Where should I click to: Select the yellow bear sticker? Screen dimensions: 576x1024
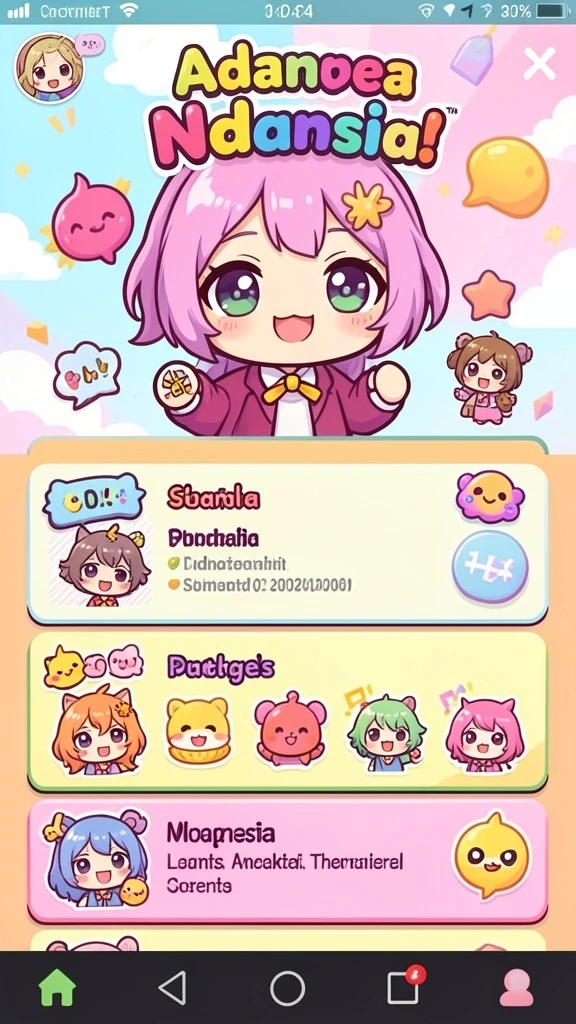coord(199,731)
